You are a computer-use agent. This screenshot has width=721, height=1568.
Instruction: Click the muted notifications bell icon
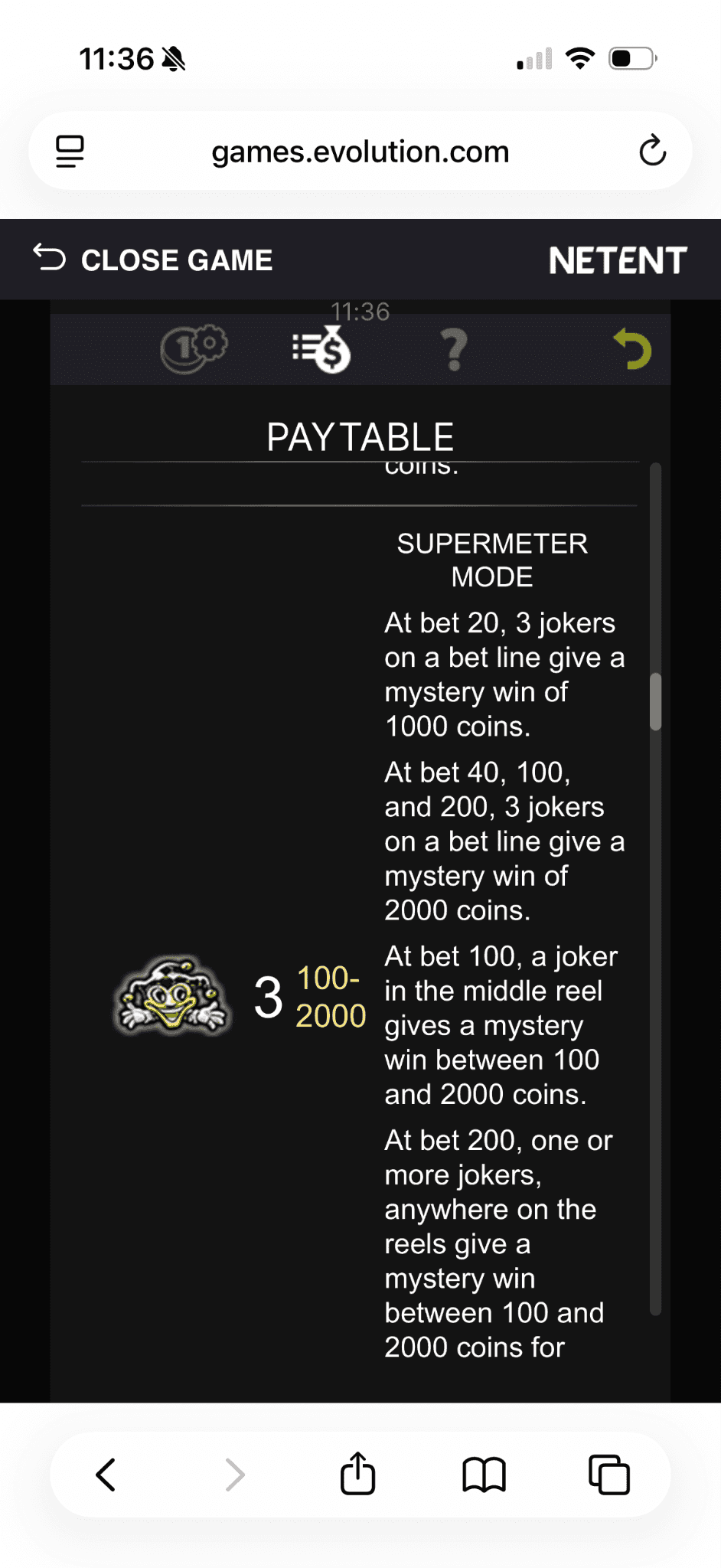coord(175,58)
